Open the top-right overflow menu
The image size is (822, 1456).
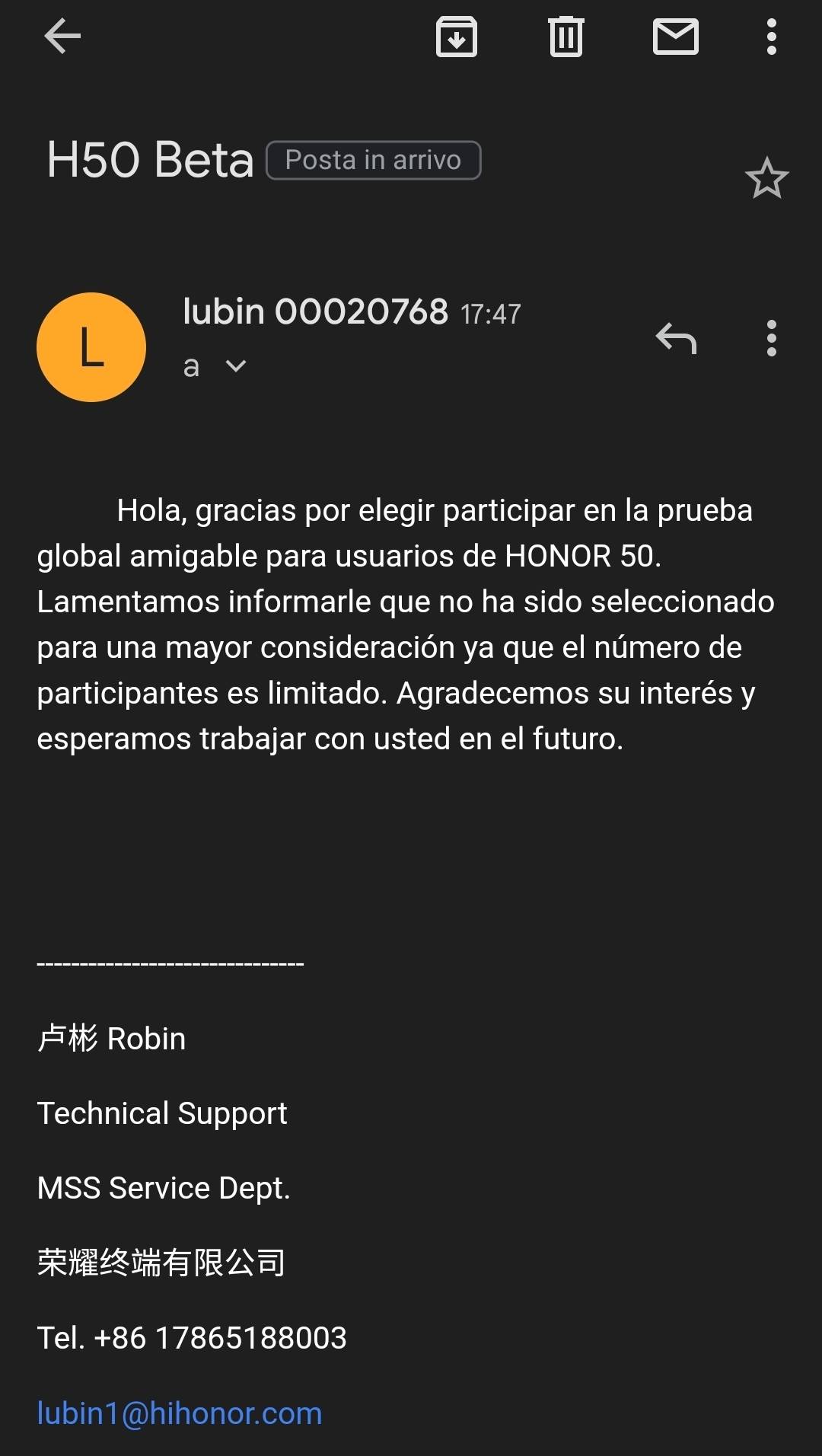pos(772,36)
